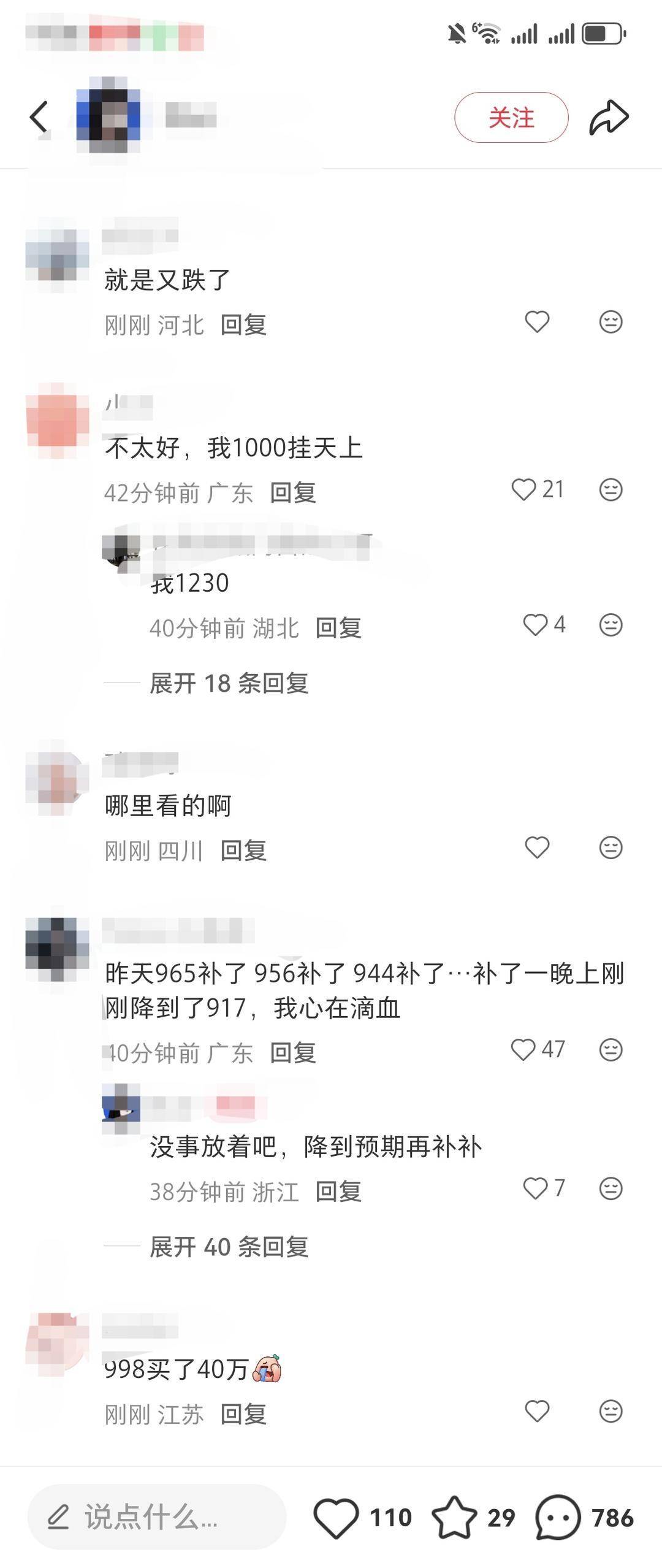Reply to the comment 不太好，我1000挂天上

pos(293,492)
